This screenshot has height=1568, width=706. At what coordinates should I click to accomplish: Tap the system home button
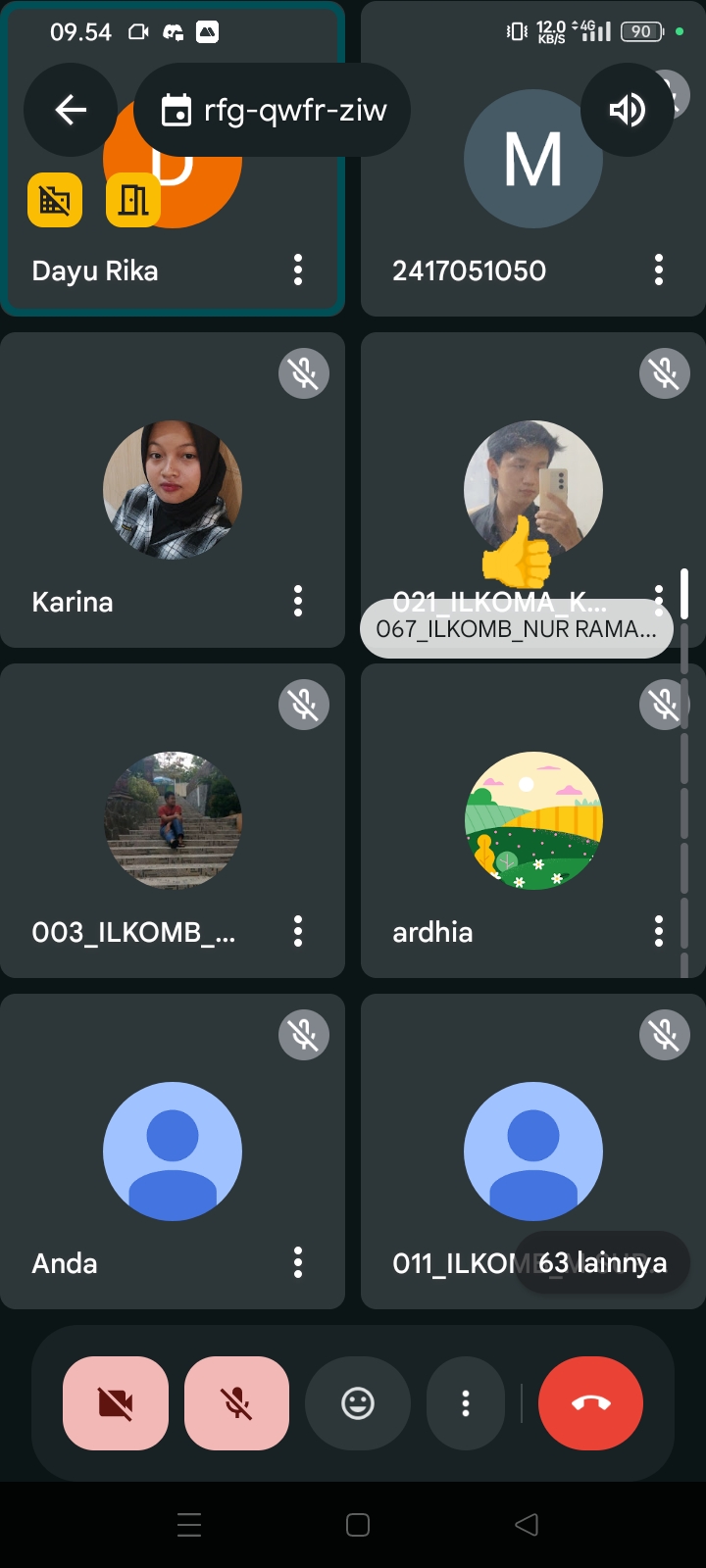tap(358, 1525)
